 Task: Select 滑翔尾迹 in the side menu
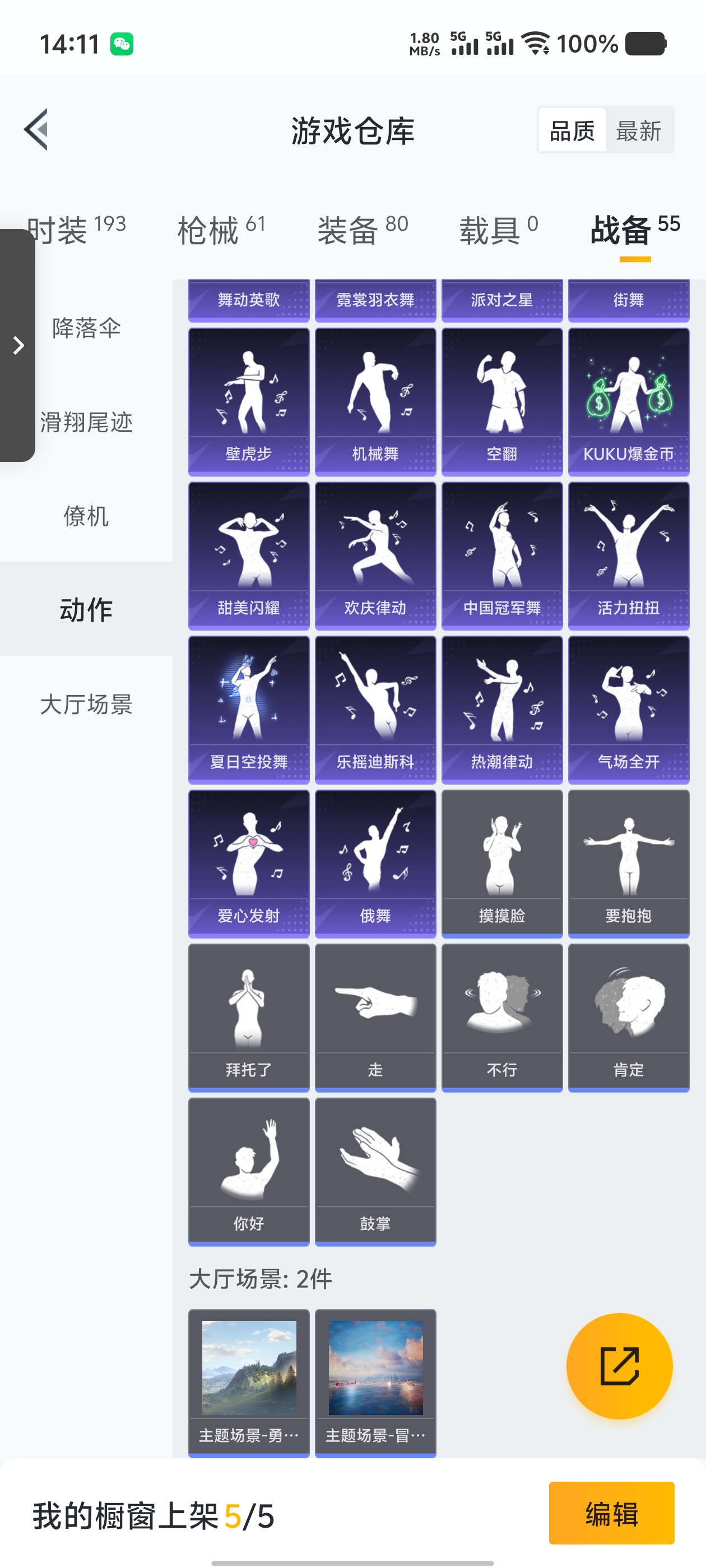point(86,422)
